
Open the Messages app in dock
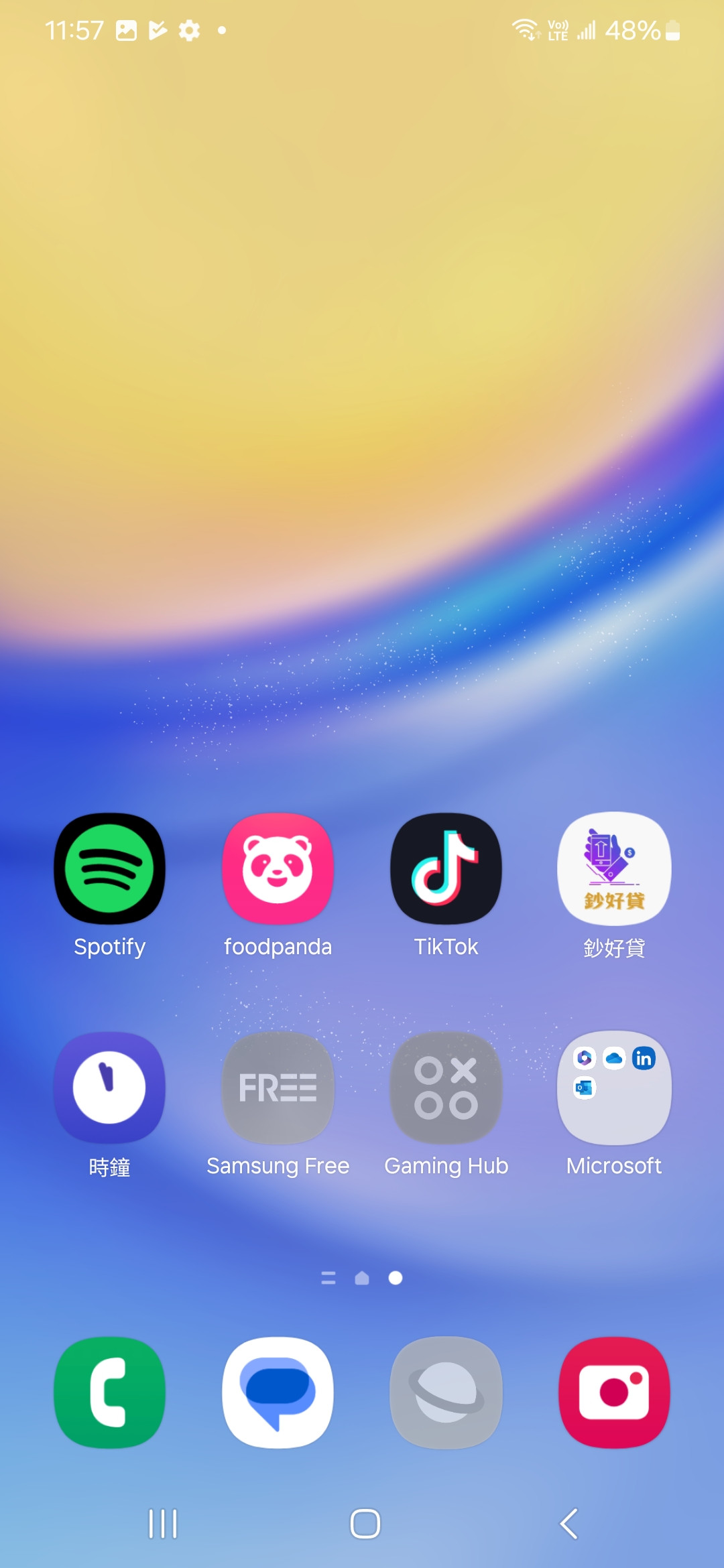click(x=278, y=1392)
